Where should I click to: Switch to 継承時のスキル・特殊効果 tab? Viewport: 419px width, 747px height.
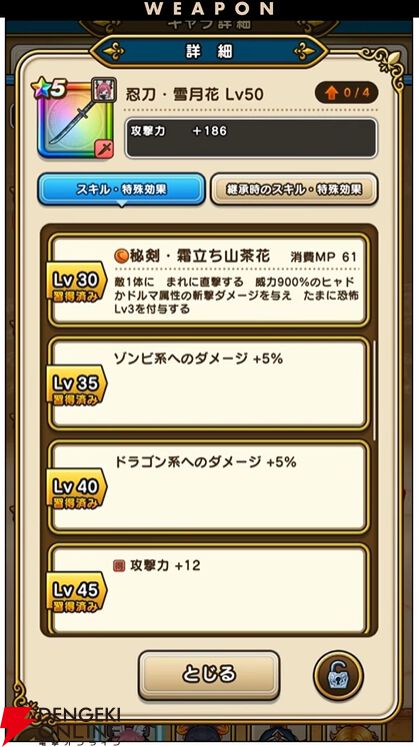294,189
